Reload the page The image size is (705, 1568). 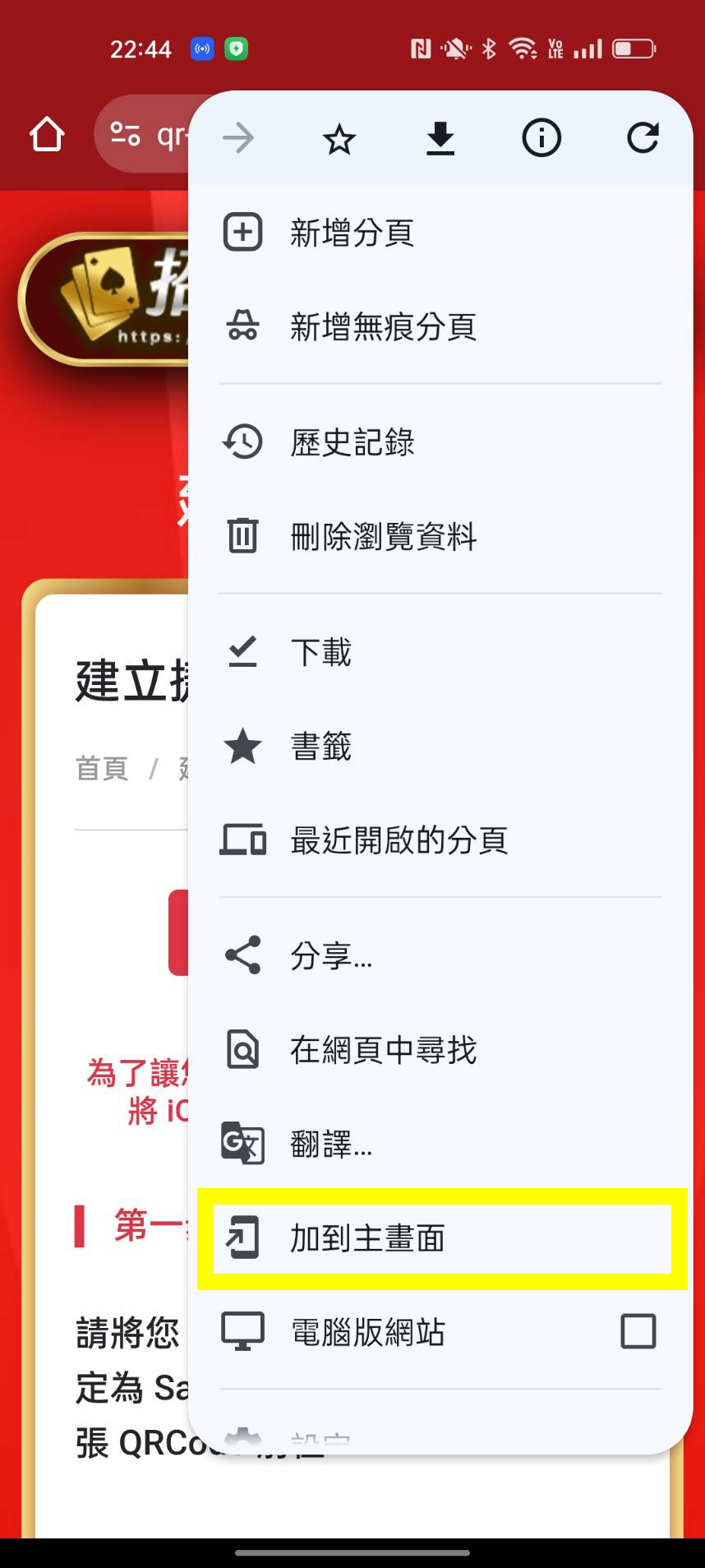tap(643, 138)
